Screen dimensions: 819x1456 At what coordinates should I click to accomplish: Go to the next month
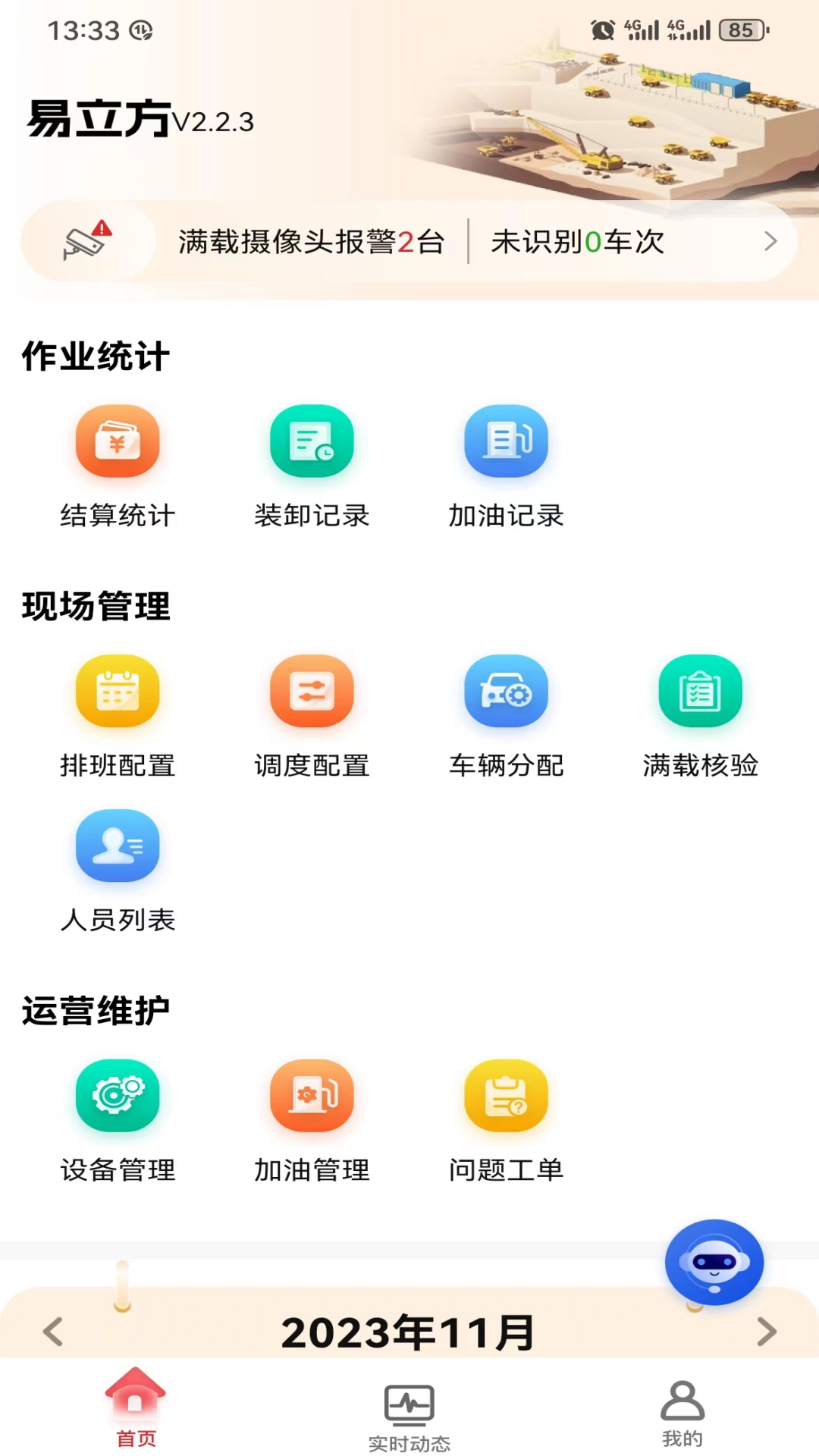(767, 1332)
